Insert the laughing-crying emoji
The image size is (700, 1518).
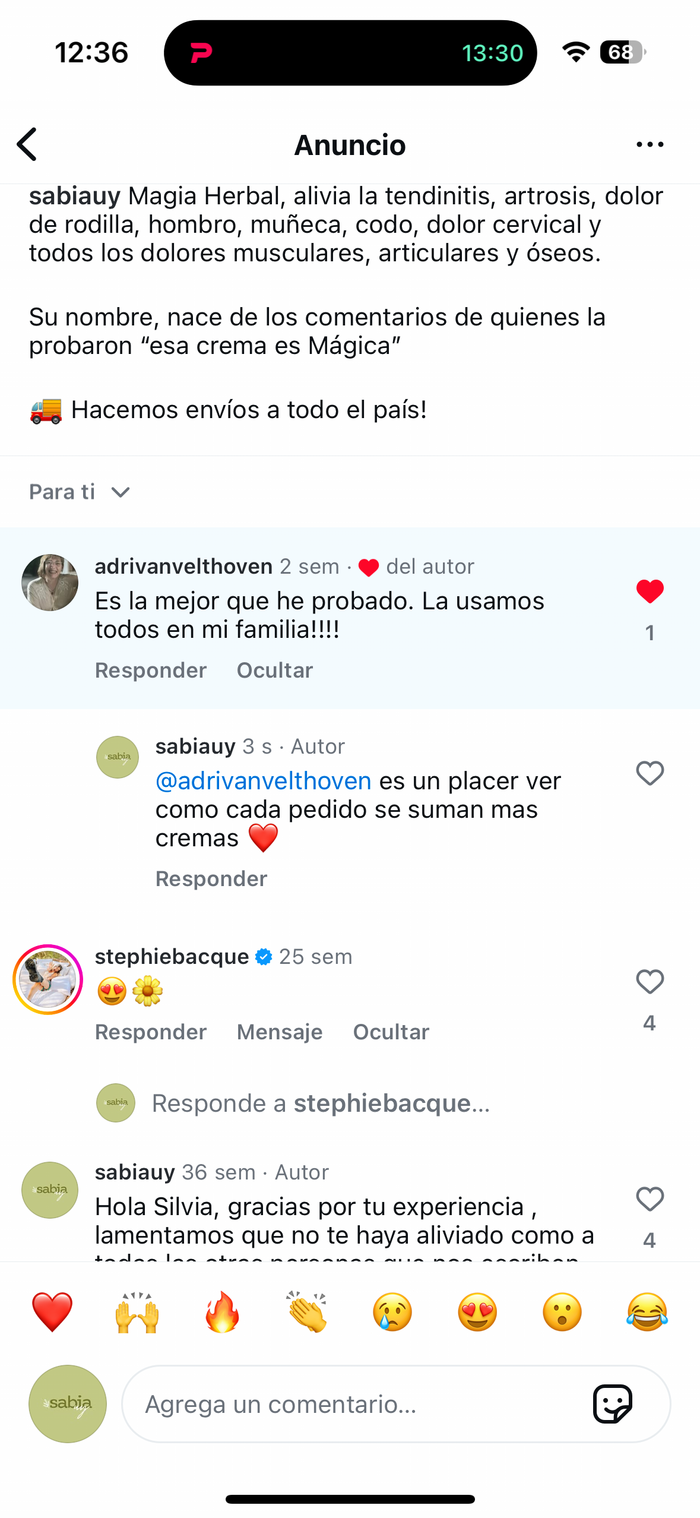[x=647, y=1311]
